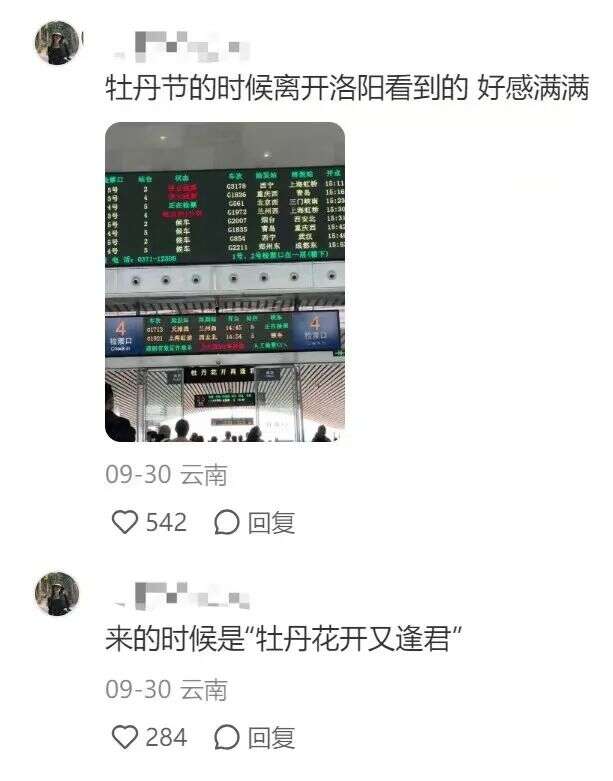Reply to the comment about 牡丹节 leaving 洛阳

coord(255,522)
